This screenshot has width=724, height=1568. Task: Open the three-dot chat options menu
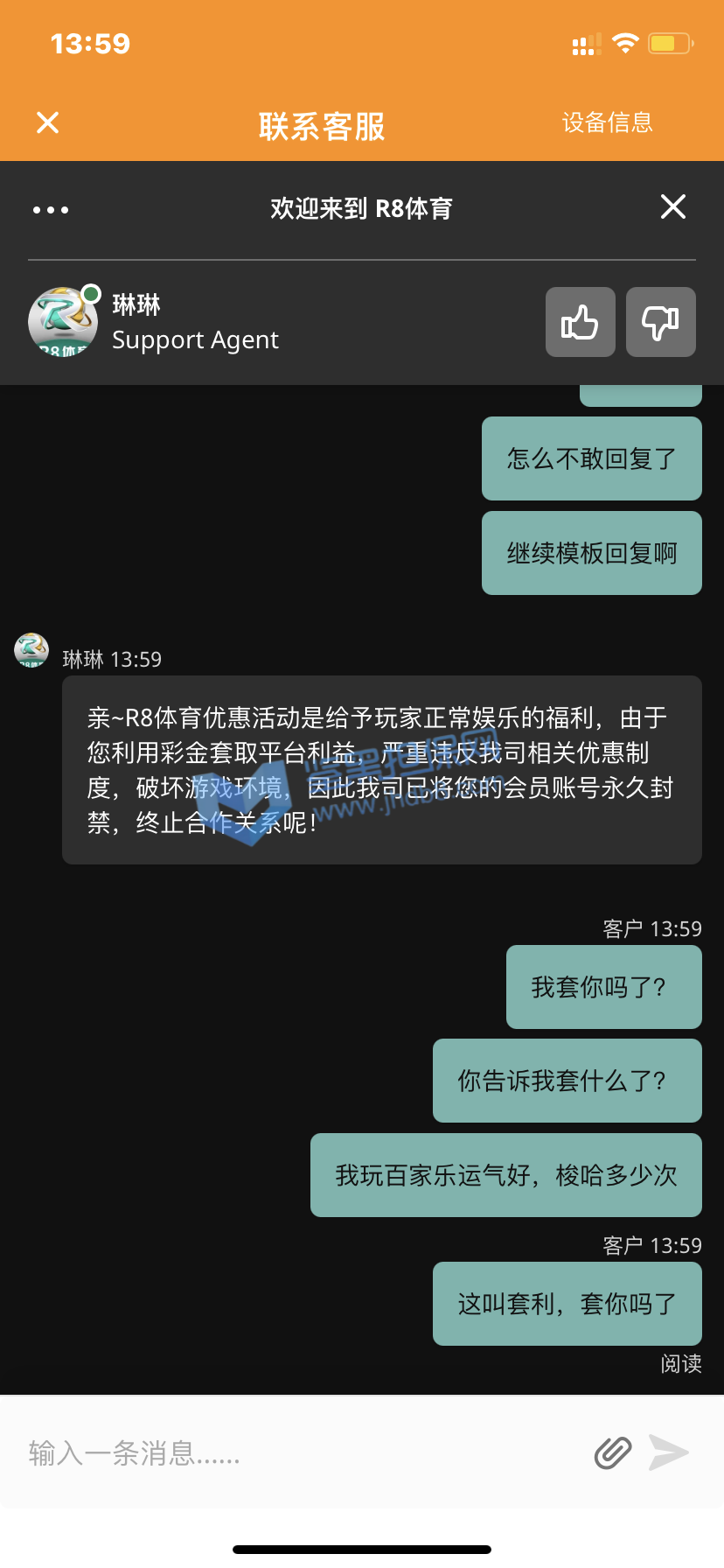(51, 210)
